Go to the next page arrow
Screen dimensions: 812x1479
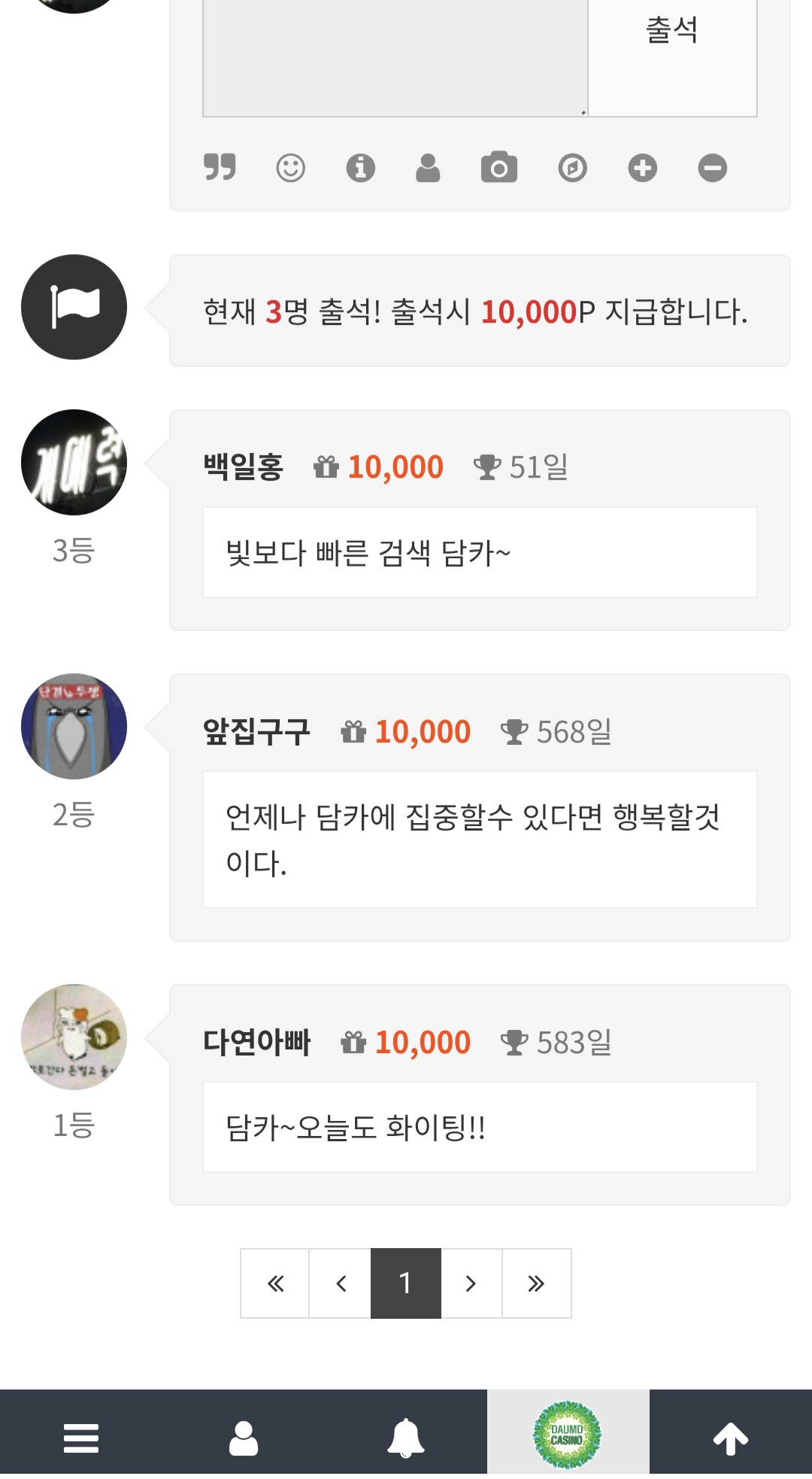471,1283
